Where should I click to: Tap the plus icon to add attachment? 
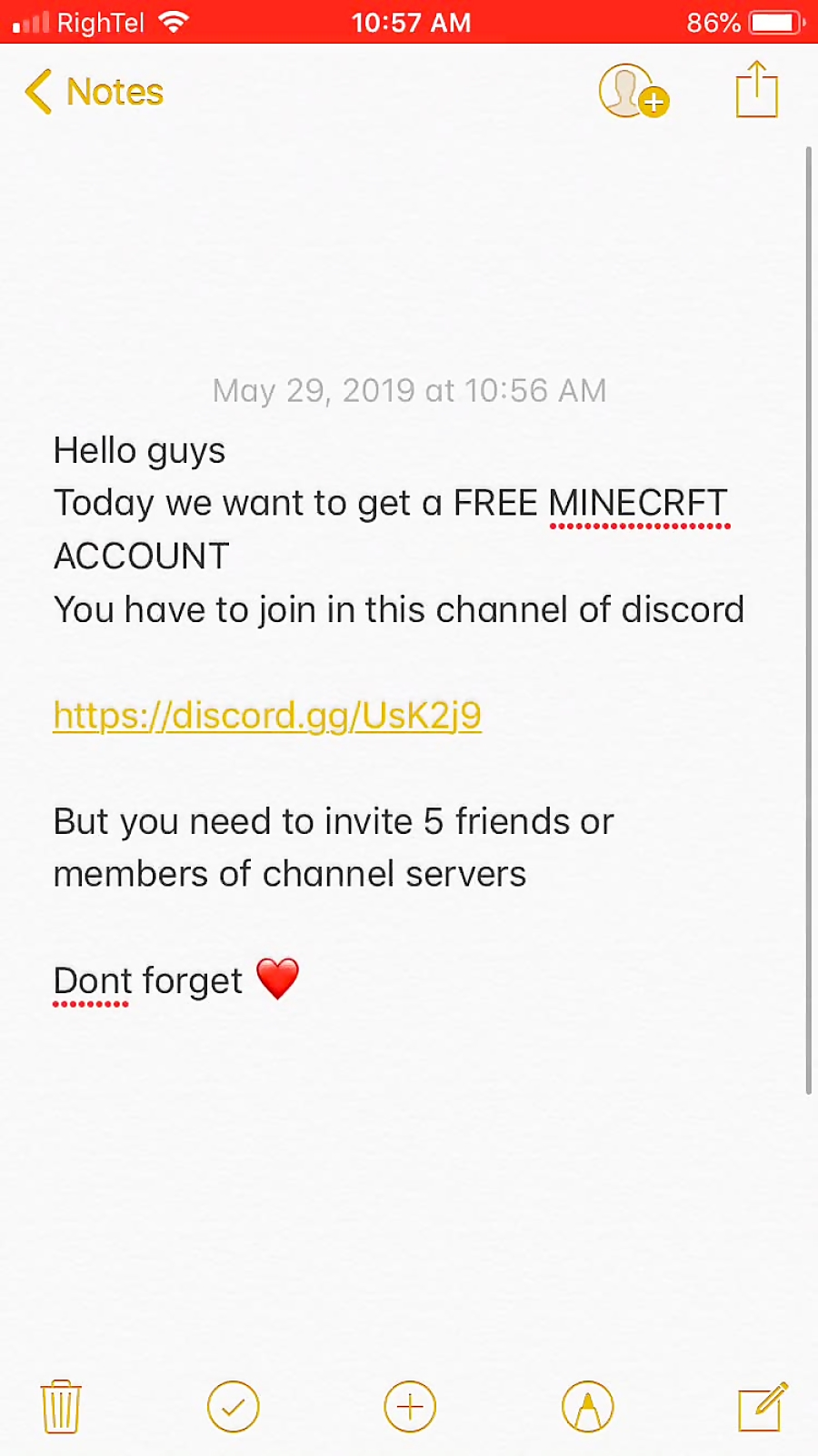tap(410, 1406)
